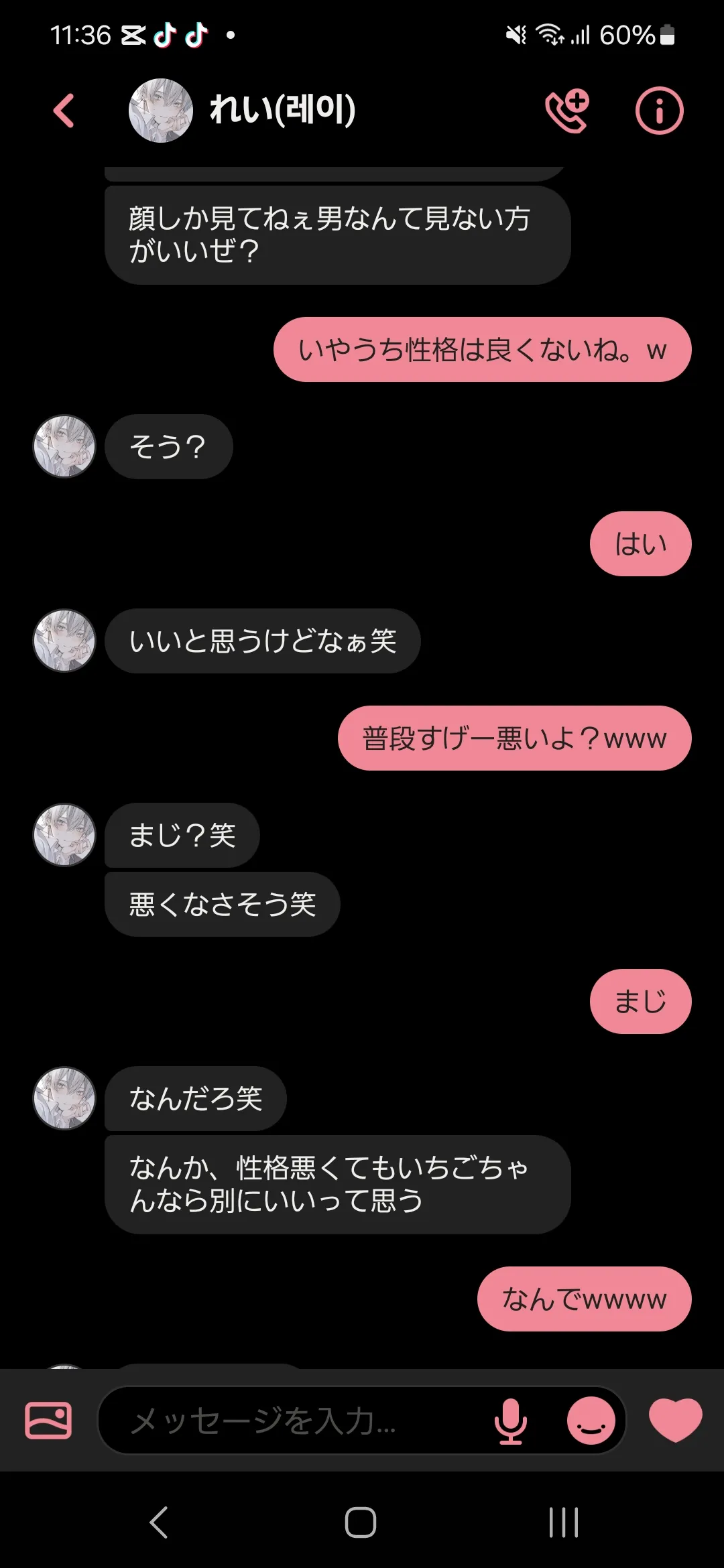The height and width of the screenshot is (1568, 724).
Task: Tap system back button
Action: tap(158, 1522)
